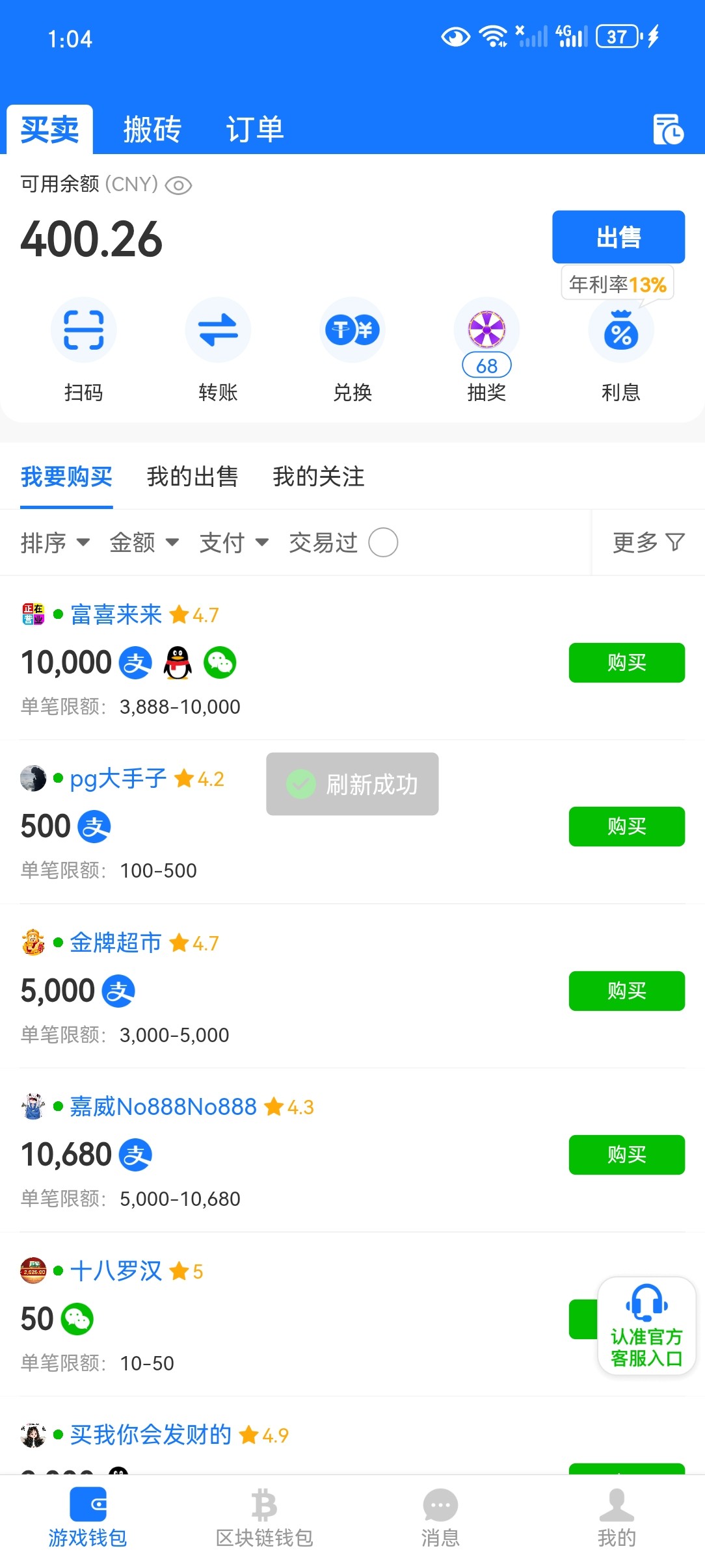Image resolution: width=705 pixels, height=1568 pixels.
Task: Open 更多 filter options
Action: coord(648,542)
